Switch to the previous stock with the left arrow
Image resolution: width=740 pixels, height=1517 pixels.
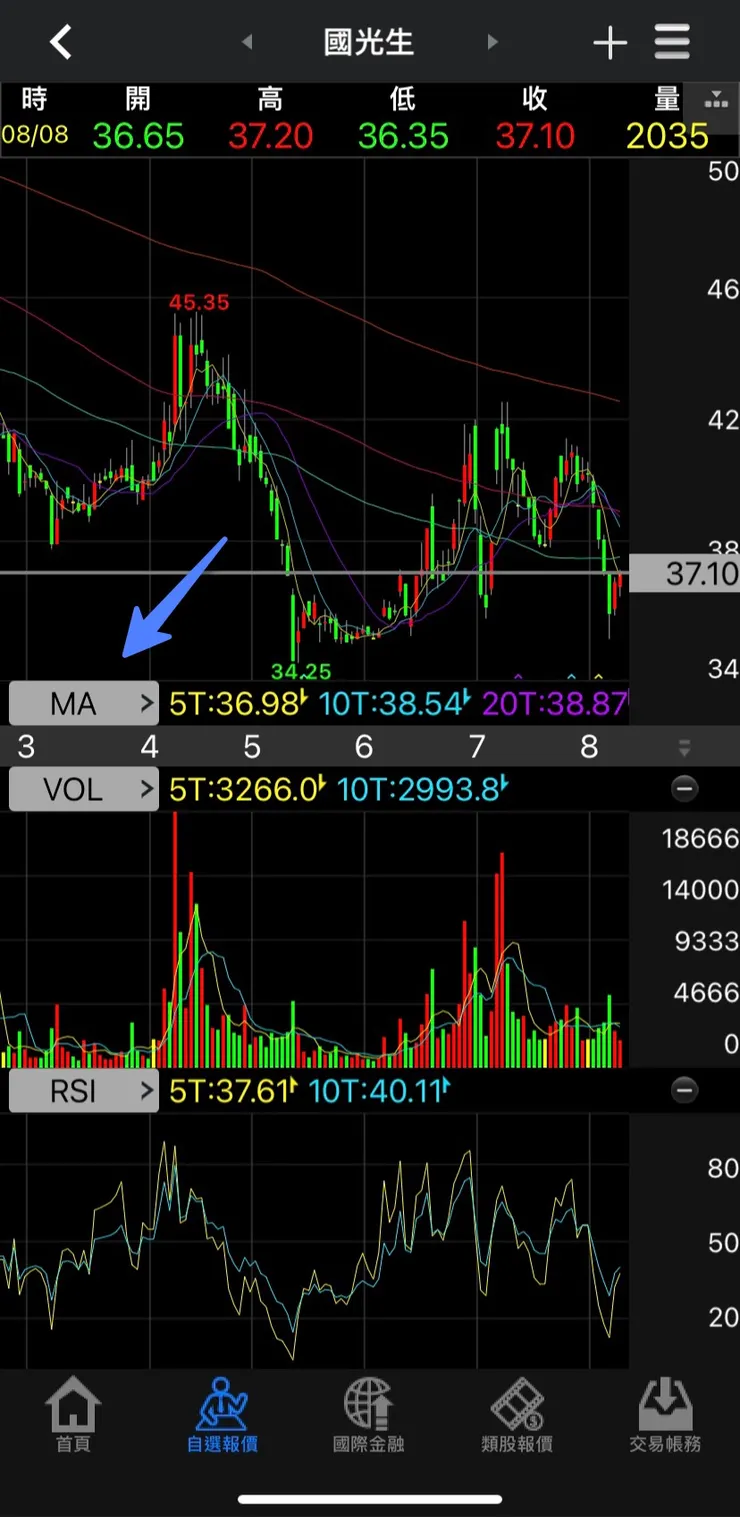point(247,42)
